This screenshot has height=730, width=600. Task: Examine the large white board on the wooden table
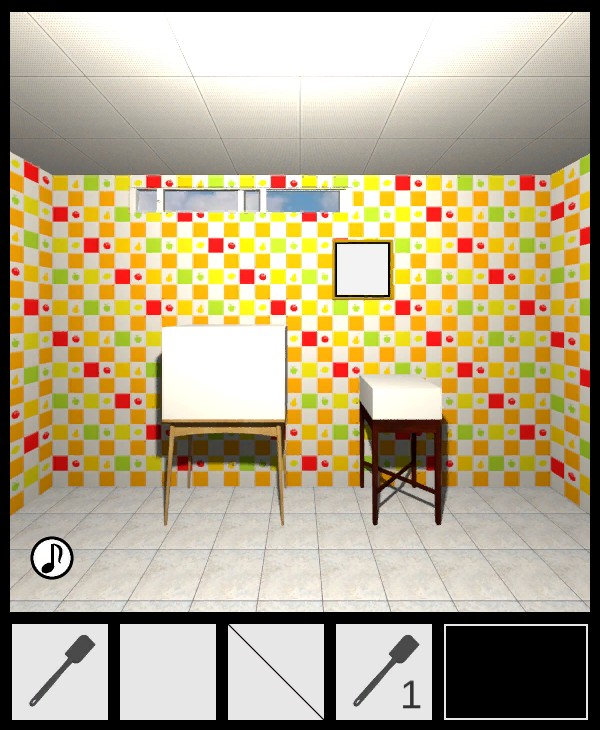pyautogui.click(x=223, y=373)
